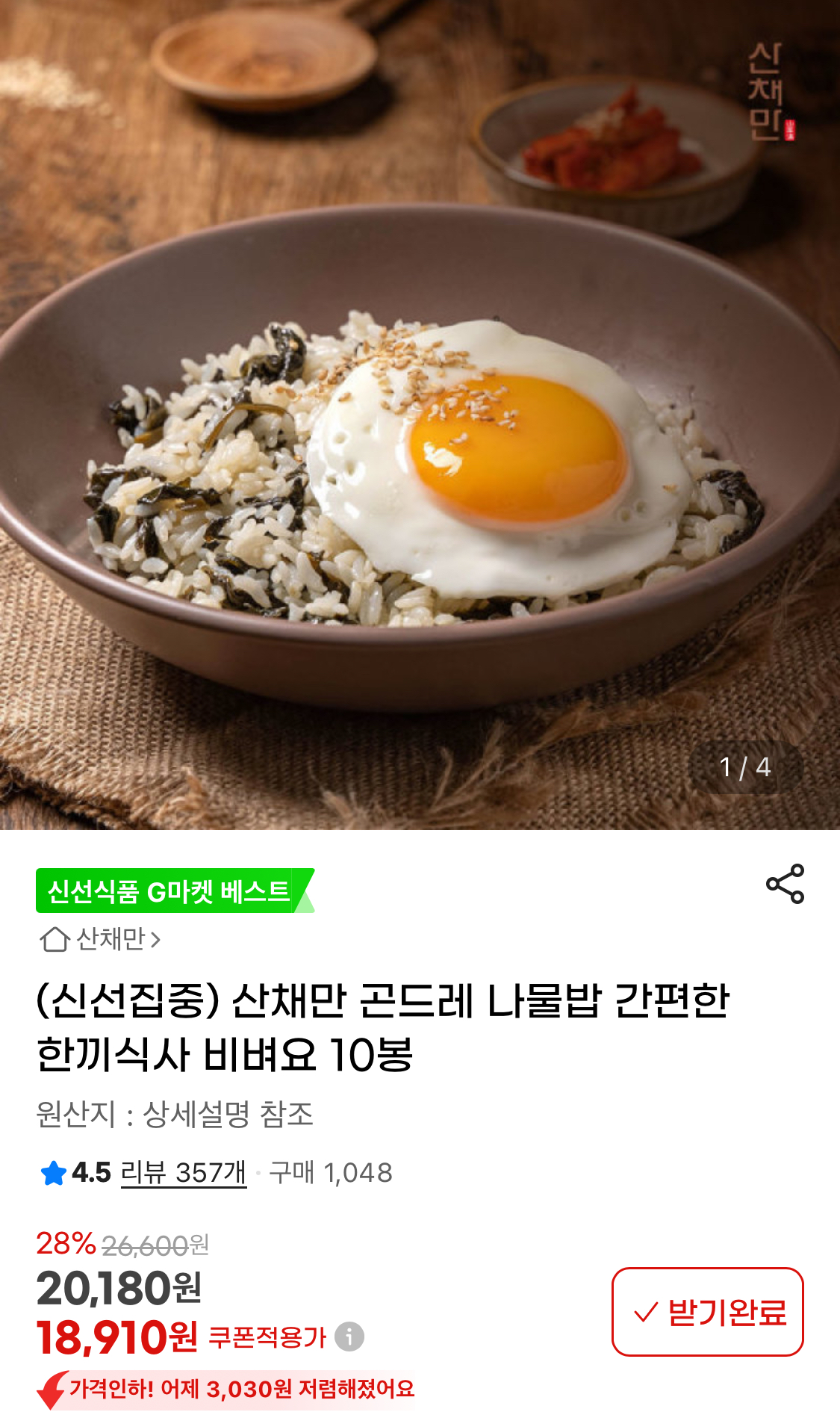Open the 신선식품 G마켓 베스트 badge
This screenshot has width=840, height=1412.
tap(172, 891)
